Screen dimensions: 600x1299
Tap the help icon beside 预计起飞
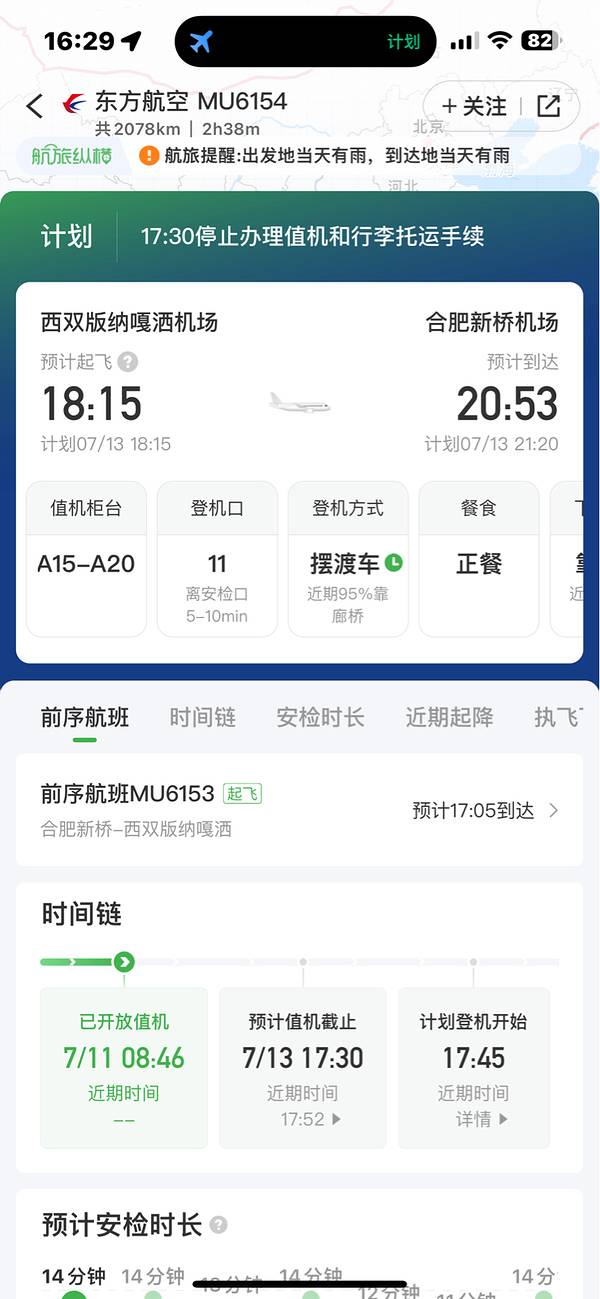tap(128, 362)
